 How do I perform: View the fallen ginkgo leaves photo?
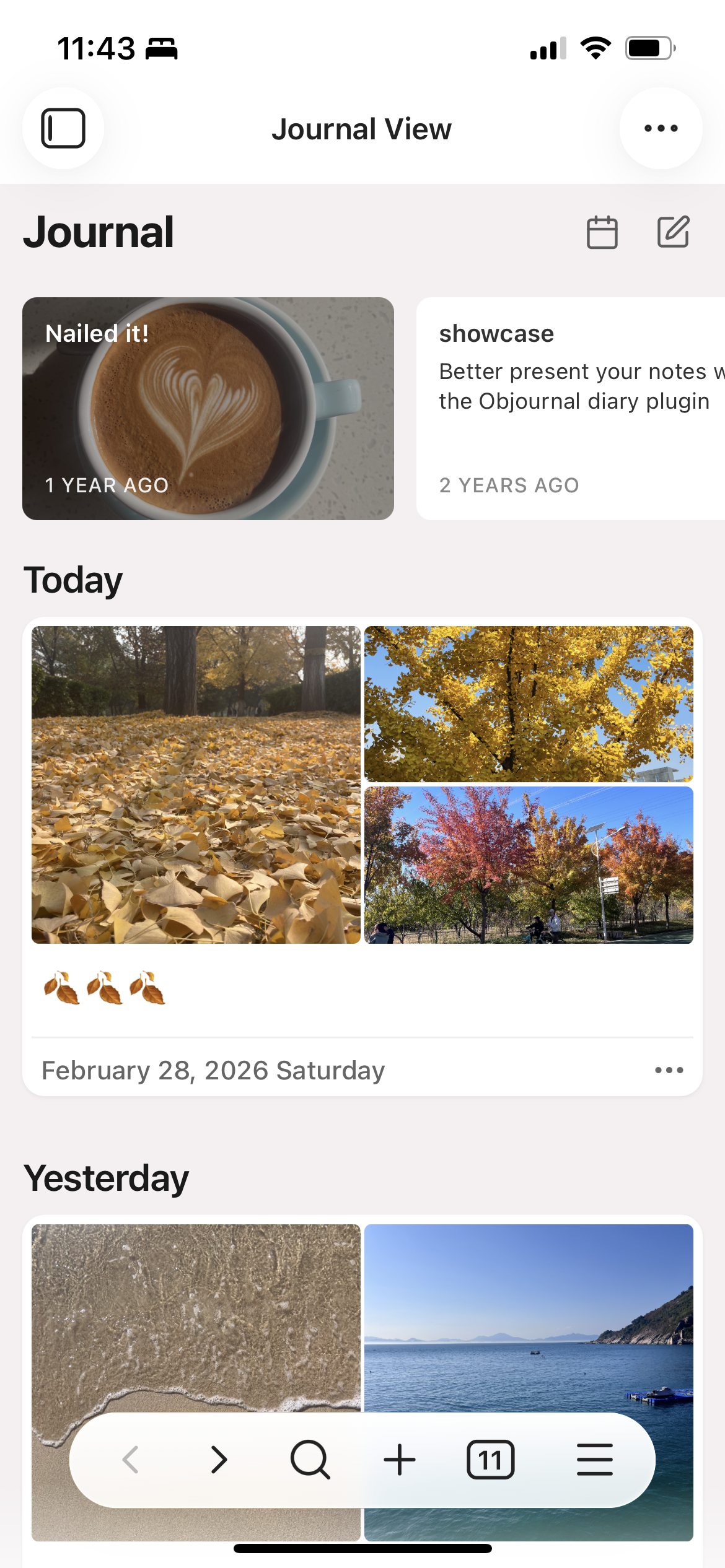click(196, 785)
